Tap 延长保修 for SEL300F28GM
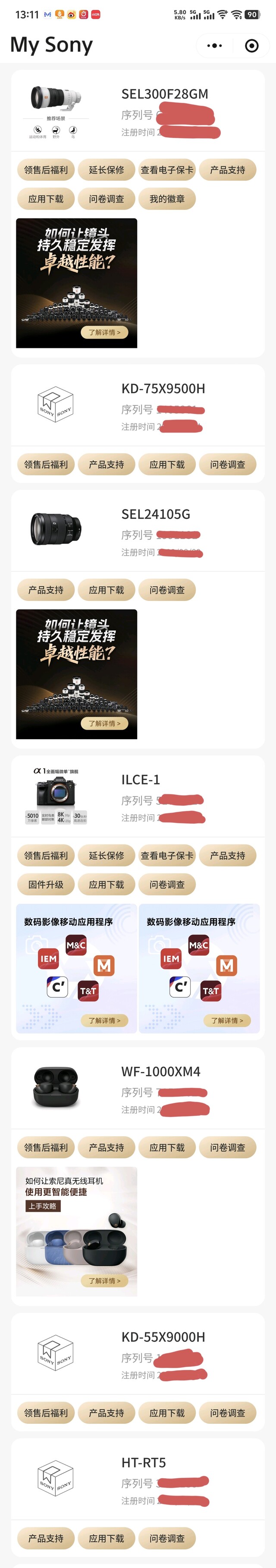 point(107,170)
